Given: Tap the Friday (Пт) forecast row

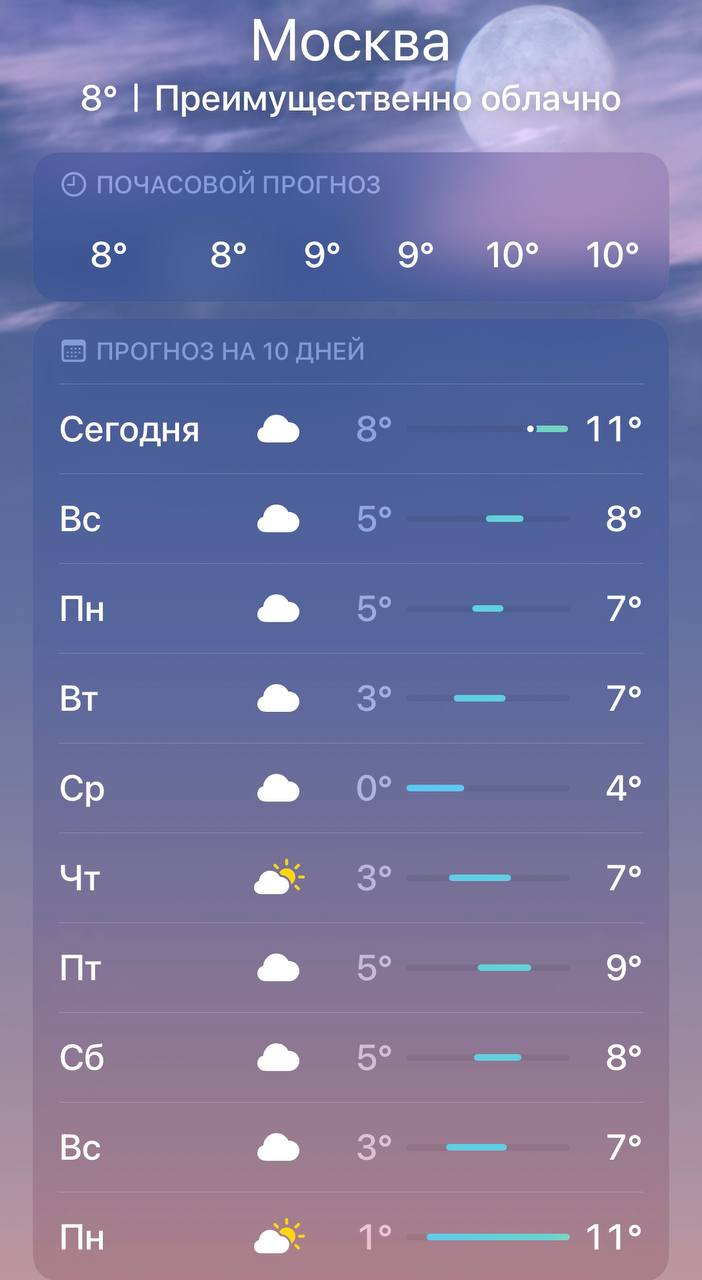Looking at the screenshot, I should (x=351, y=967).
